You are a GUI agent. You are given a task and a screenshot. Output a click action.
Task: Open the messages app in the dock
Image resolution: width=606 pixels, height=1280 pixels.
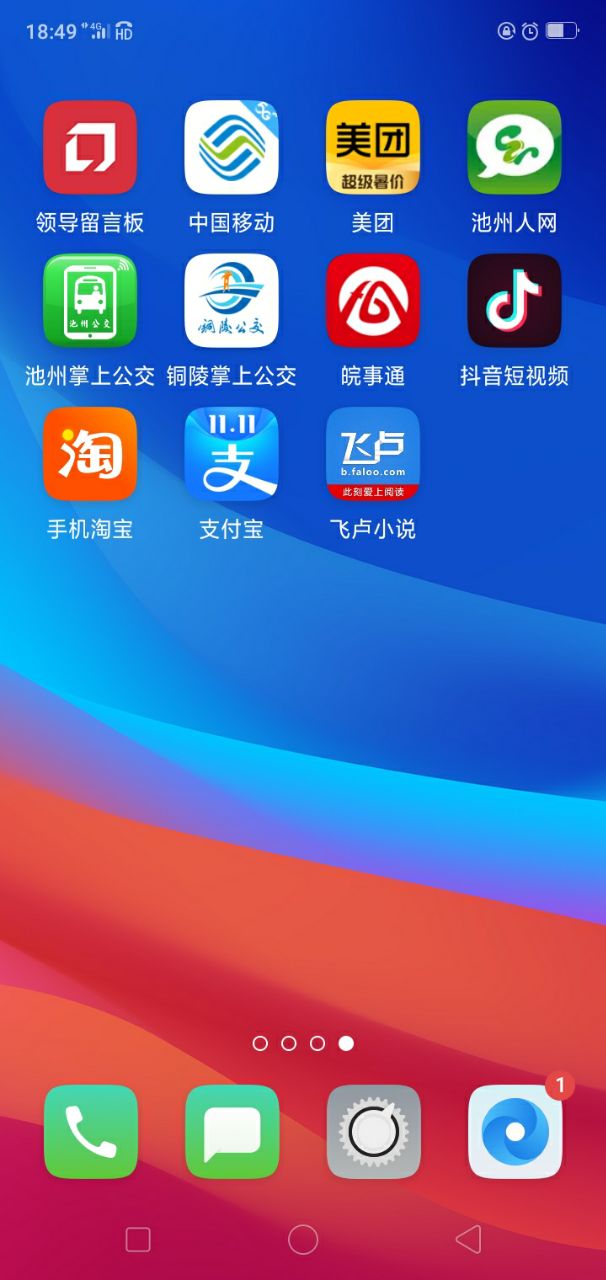[232, 1131]
